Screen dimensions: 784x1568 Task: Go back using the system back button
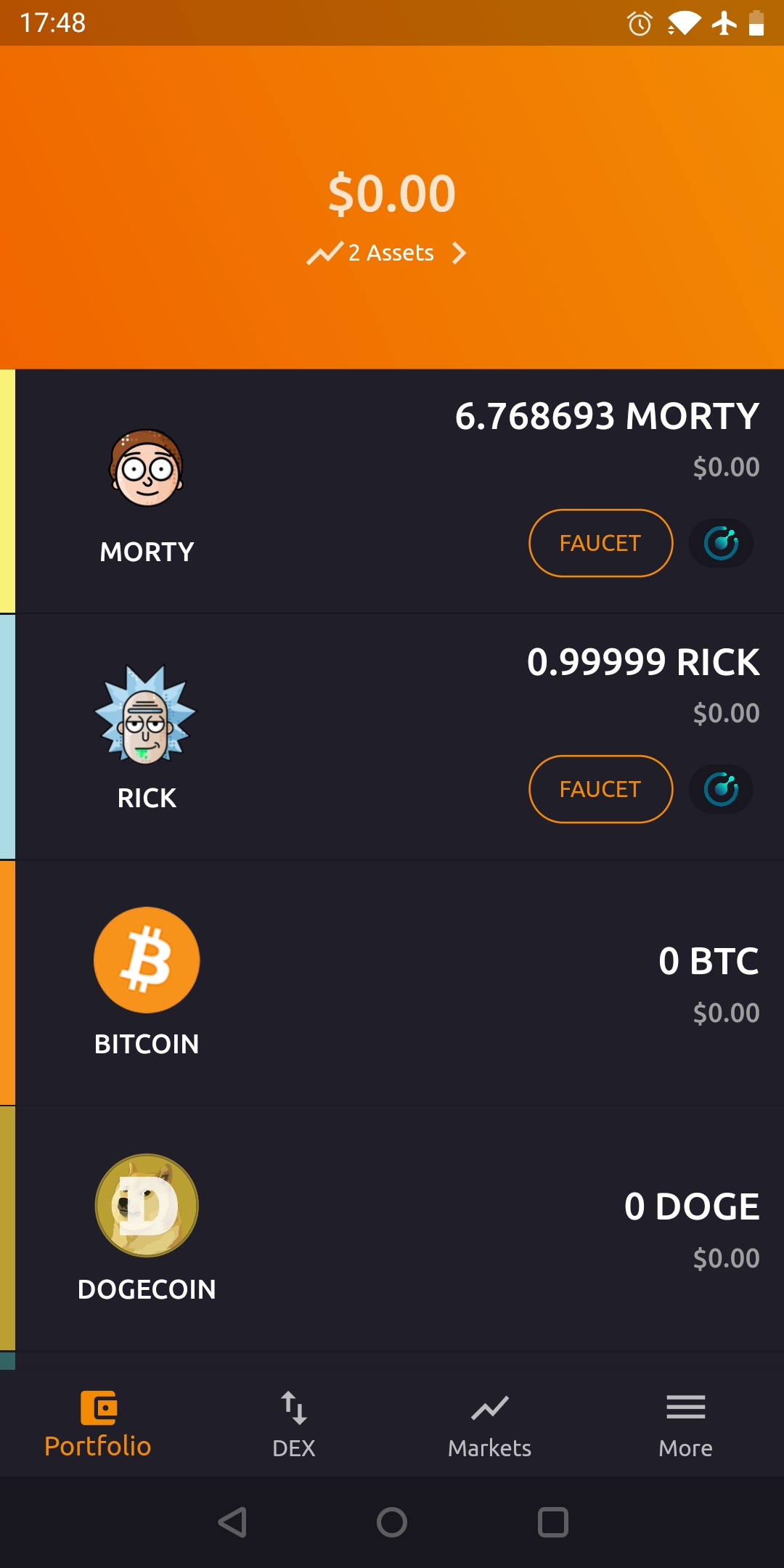point(233,1522)
